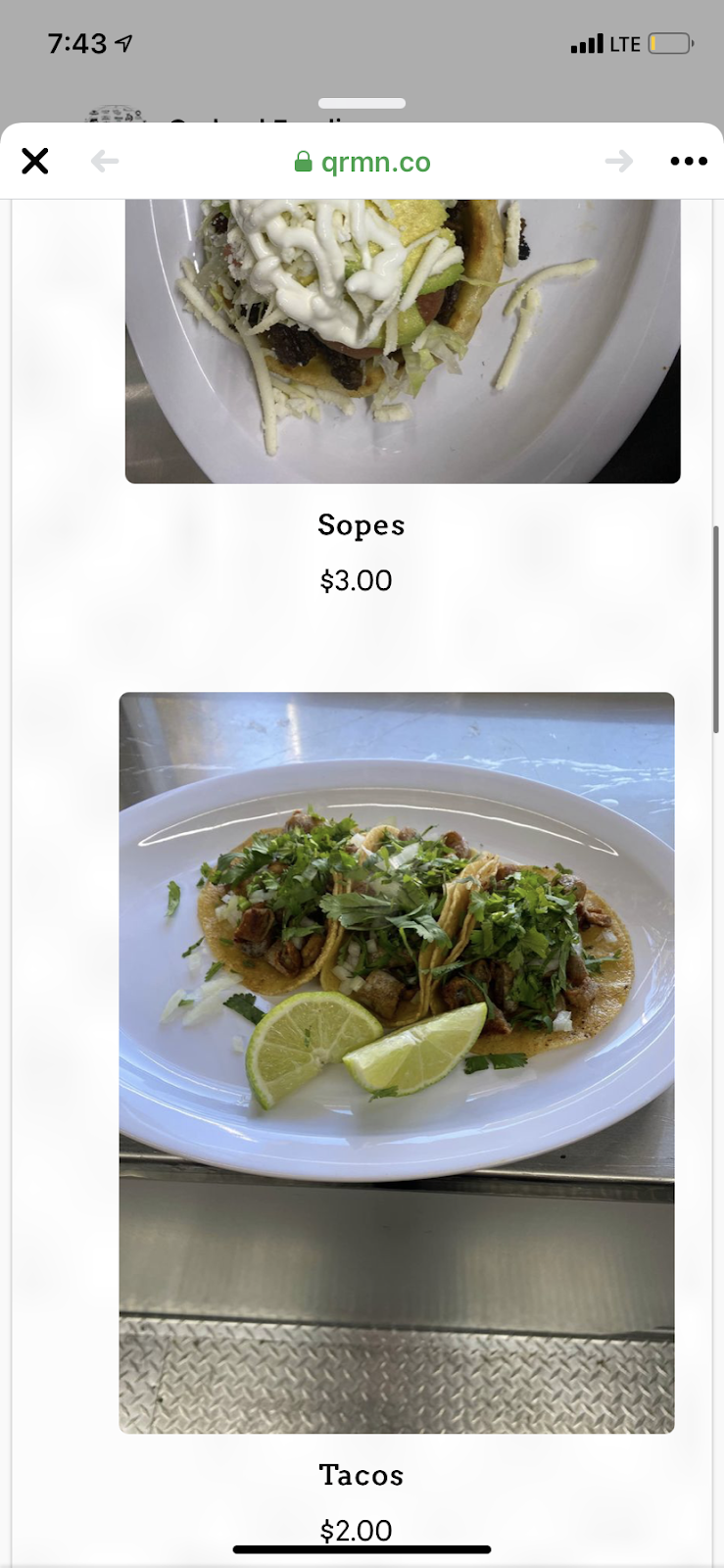This screenshot has height=1568, width=724.
Task: Select the Tacos dish photo
Action: (x=396, y=1058)
